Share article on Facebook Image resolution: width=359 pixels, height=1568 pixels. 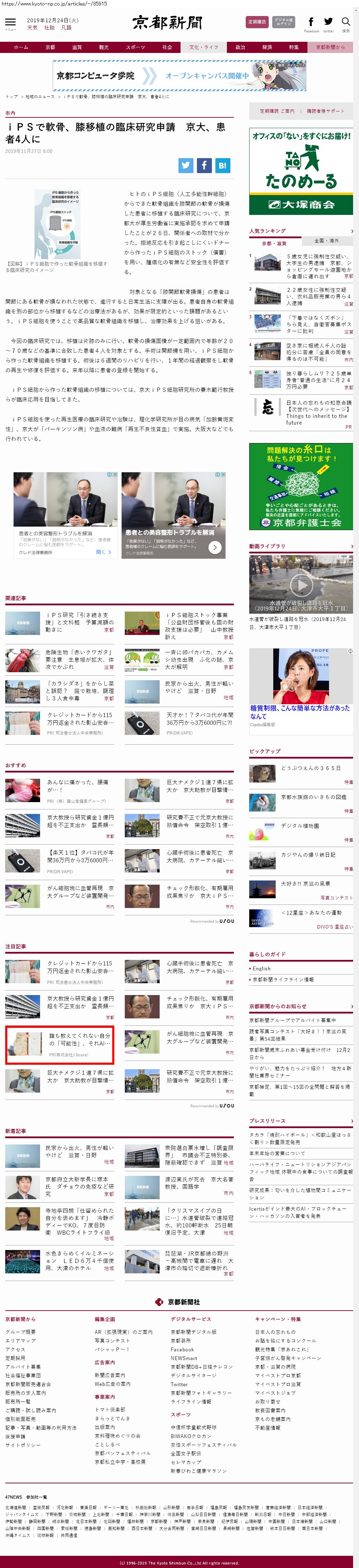tap(204, 165)
